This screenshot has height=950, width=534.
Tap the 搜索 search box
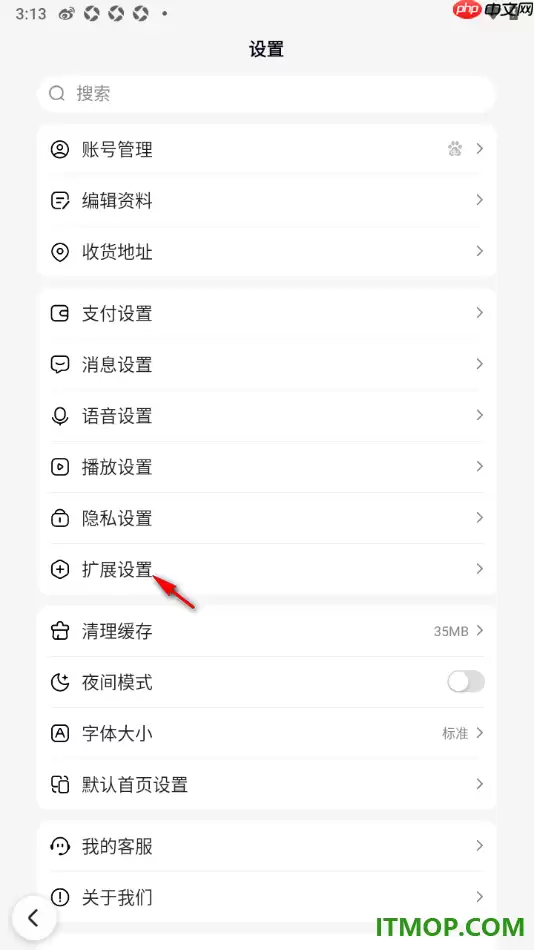266,94
